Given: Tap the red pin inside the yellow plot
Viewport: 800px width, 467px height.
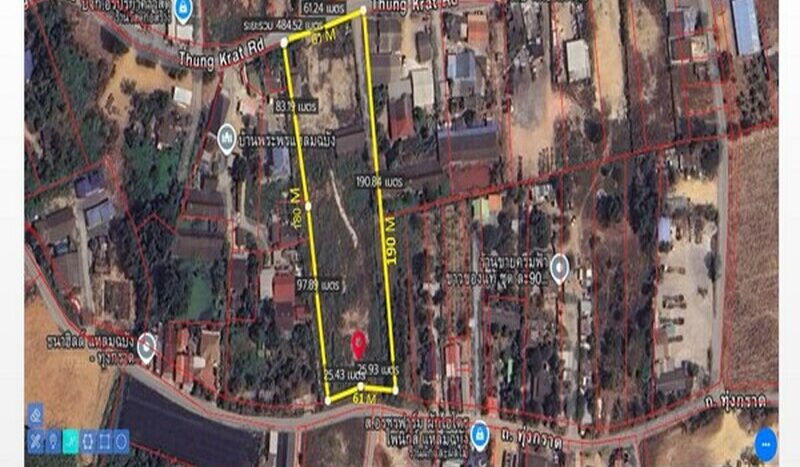Looking at the screenshot, I should click(x=359, y=343).
